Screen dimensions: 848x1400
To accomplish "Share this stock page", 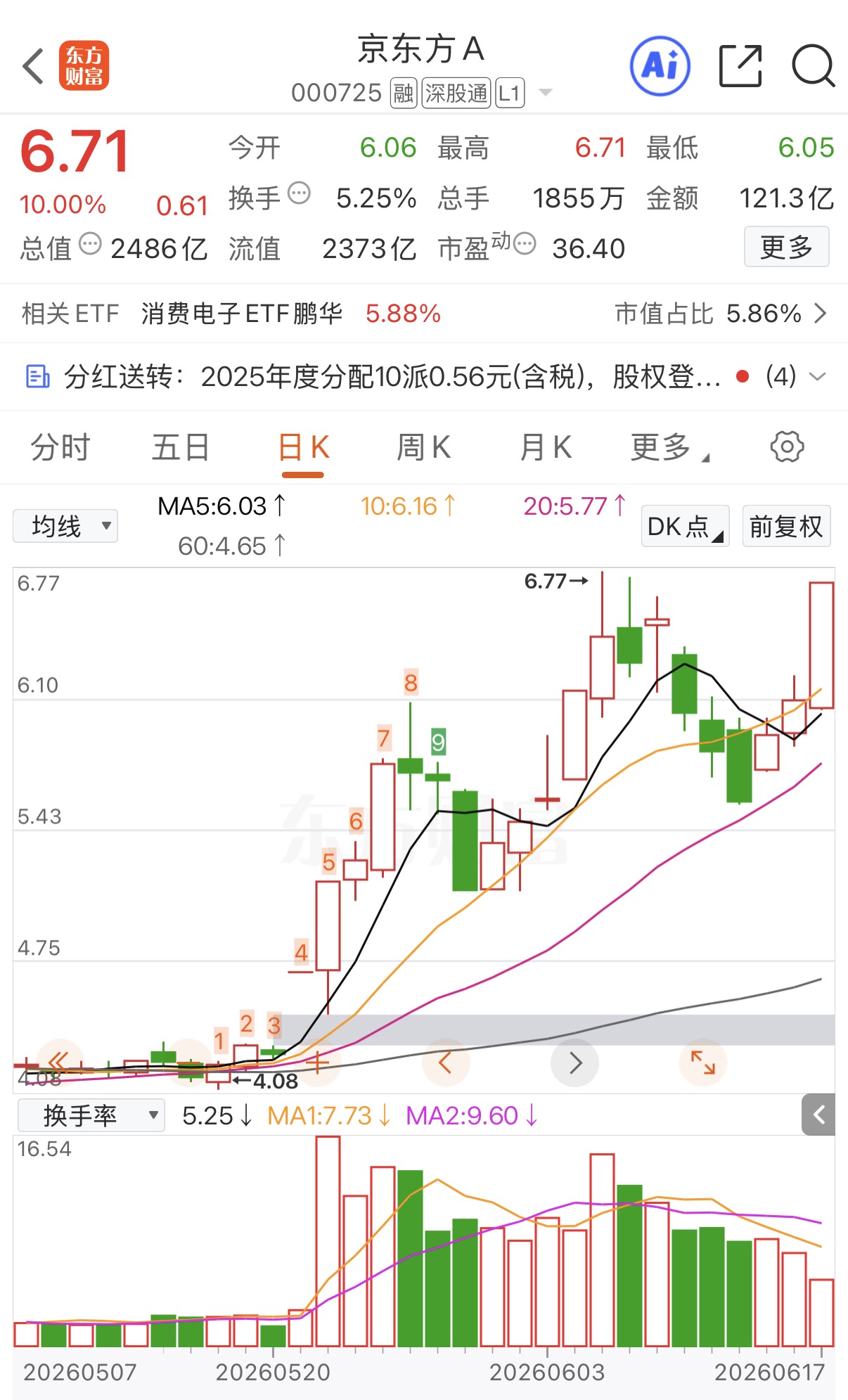I will [x=740, y=66].
